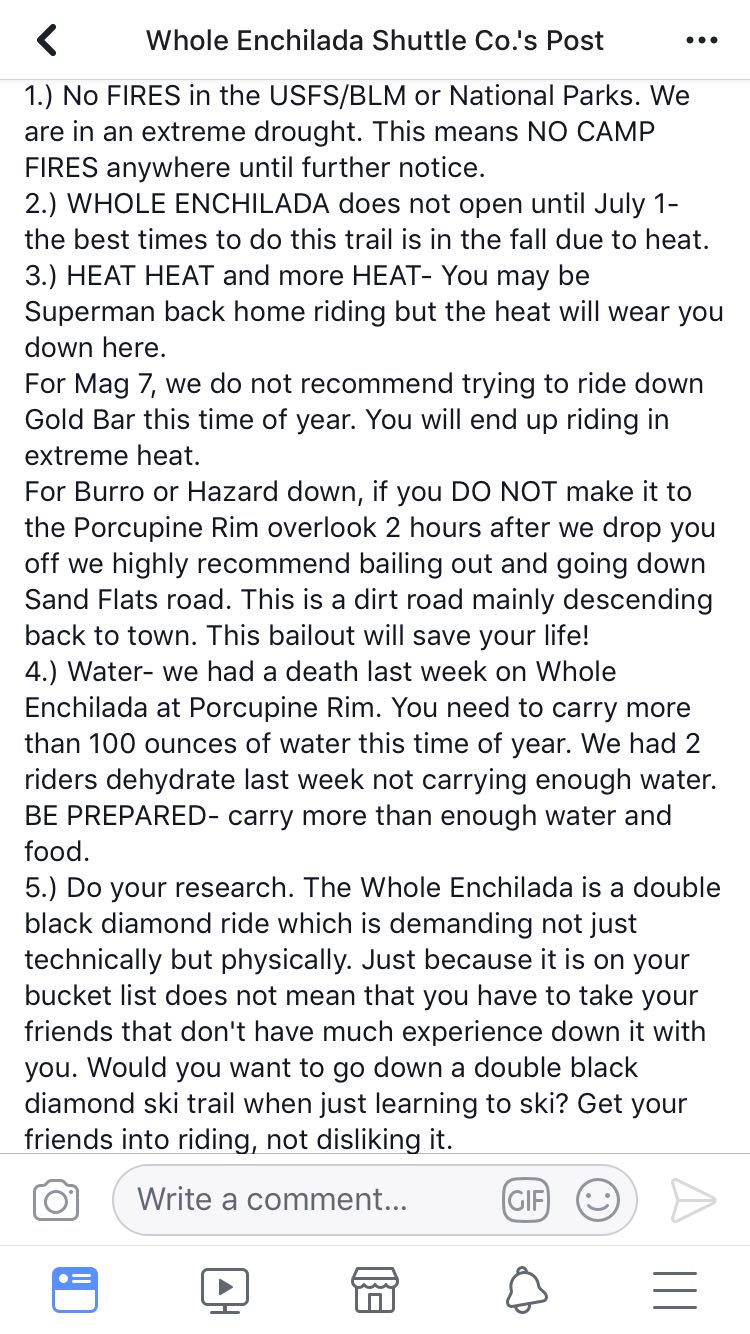
Task: Open the hamburger menu tab
Action: pyautogui.click(x=675, y=1289)
